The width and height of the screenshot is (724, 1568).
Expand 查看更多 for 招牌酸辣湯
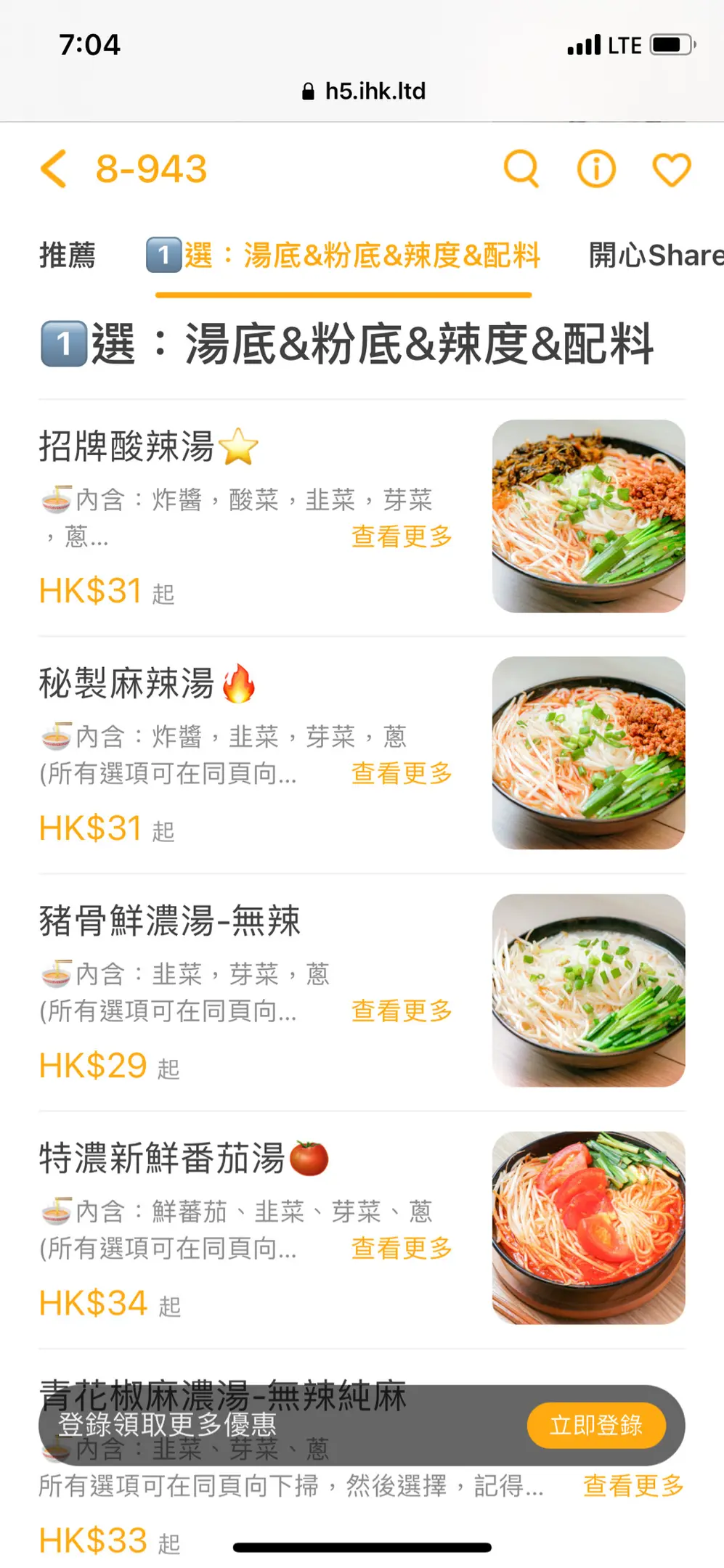pos(402,536)
